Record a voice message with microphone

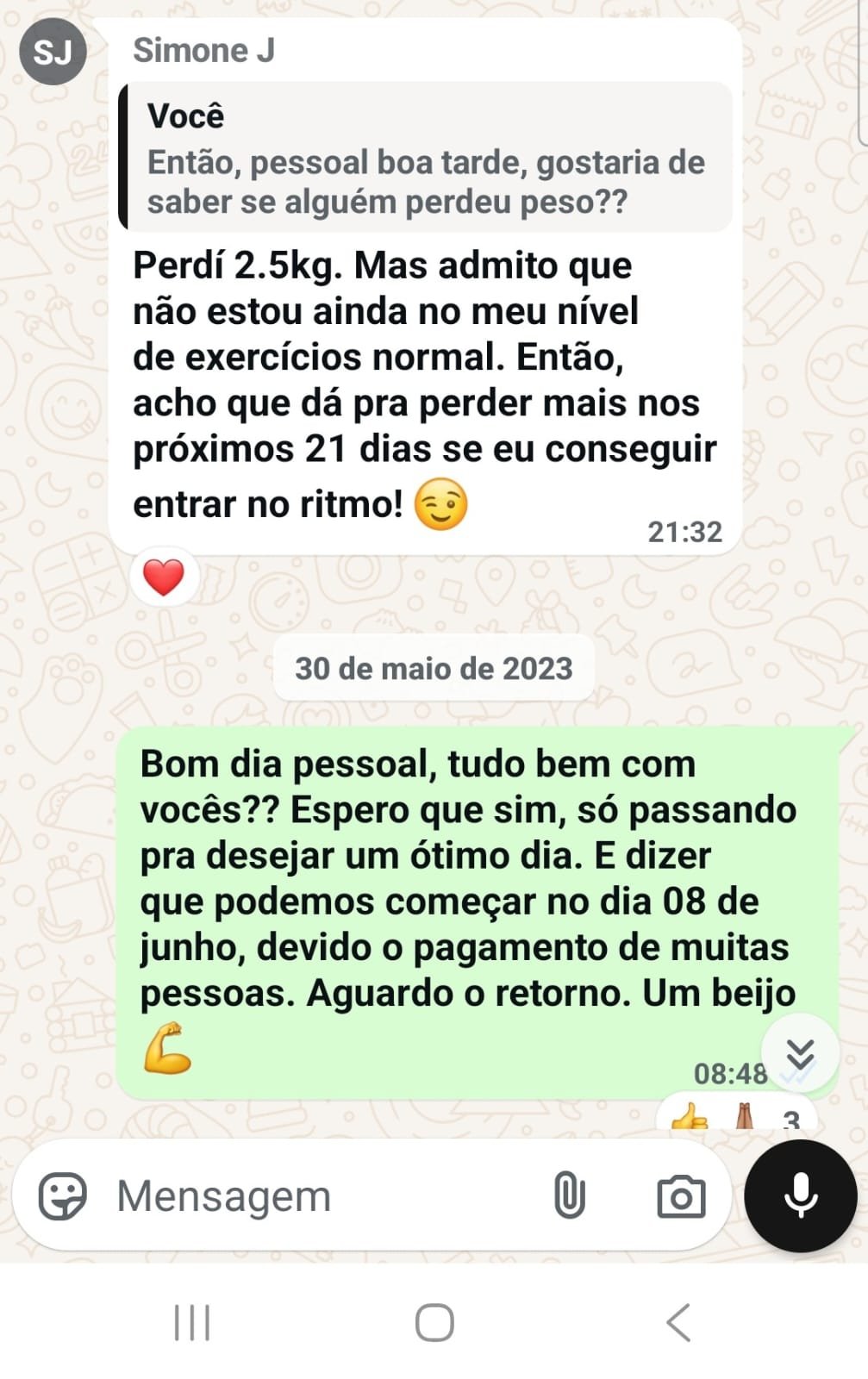801,1195
